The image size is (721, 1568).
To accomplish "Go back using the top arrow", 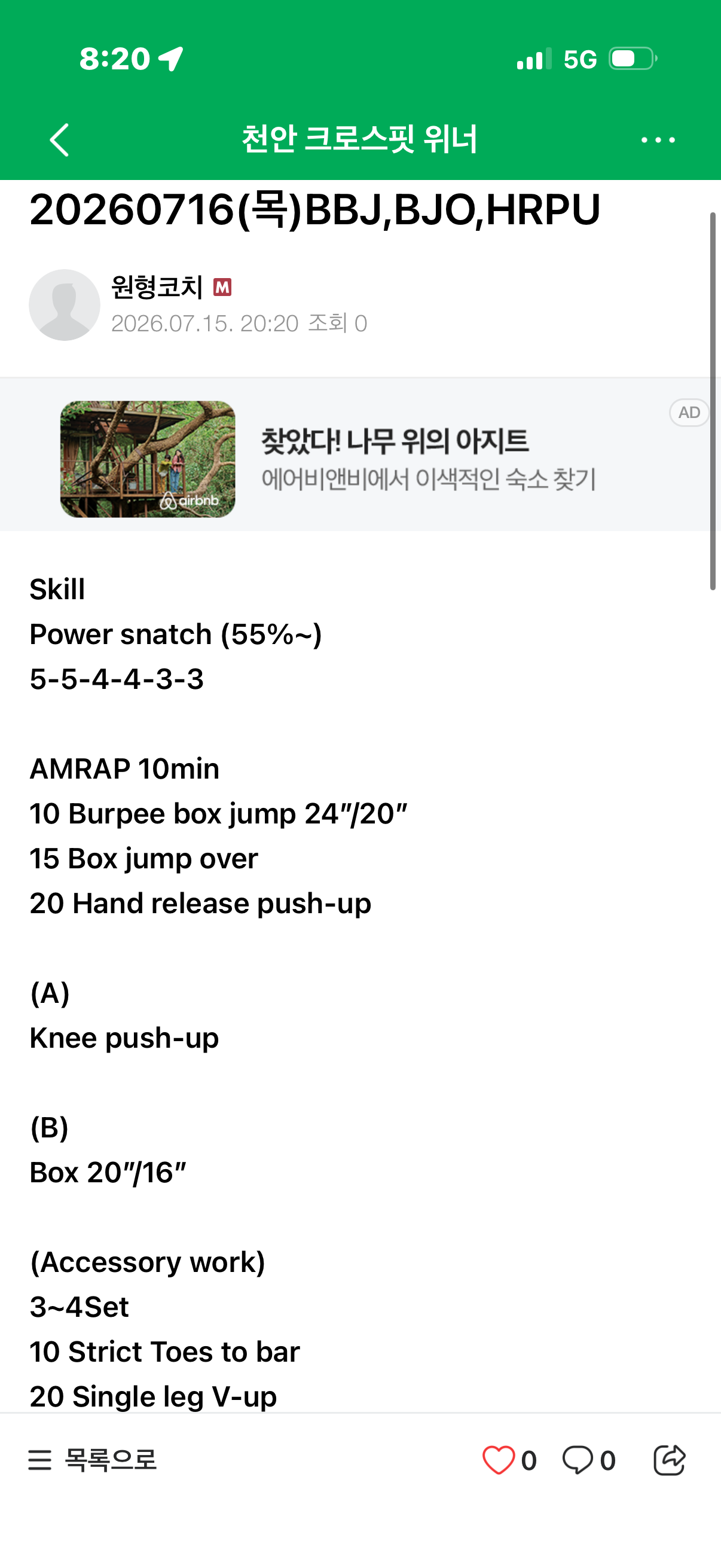I will [x=60, y=140].
